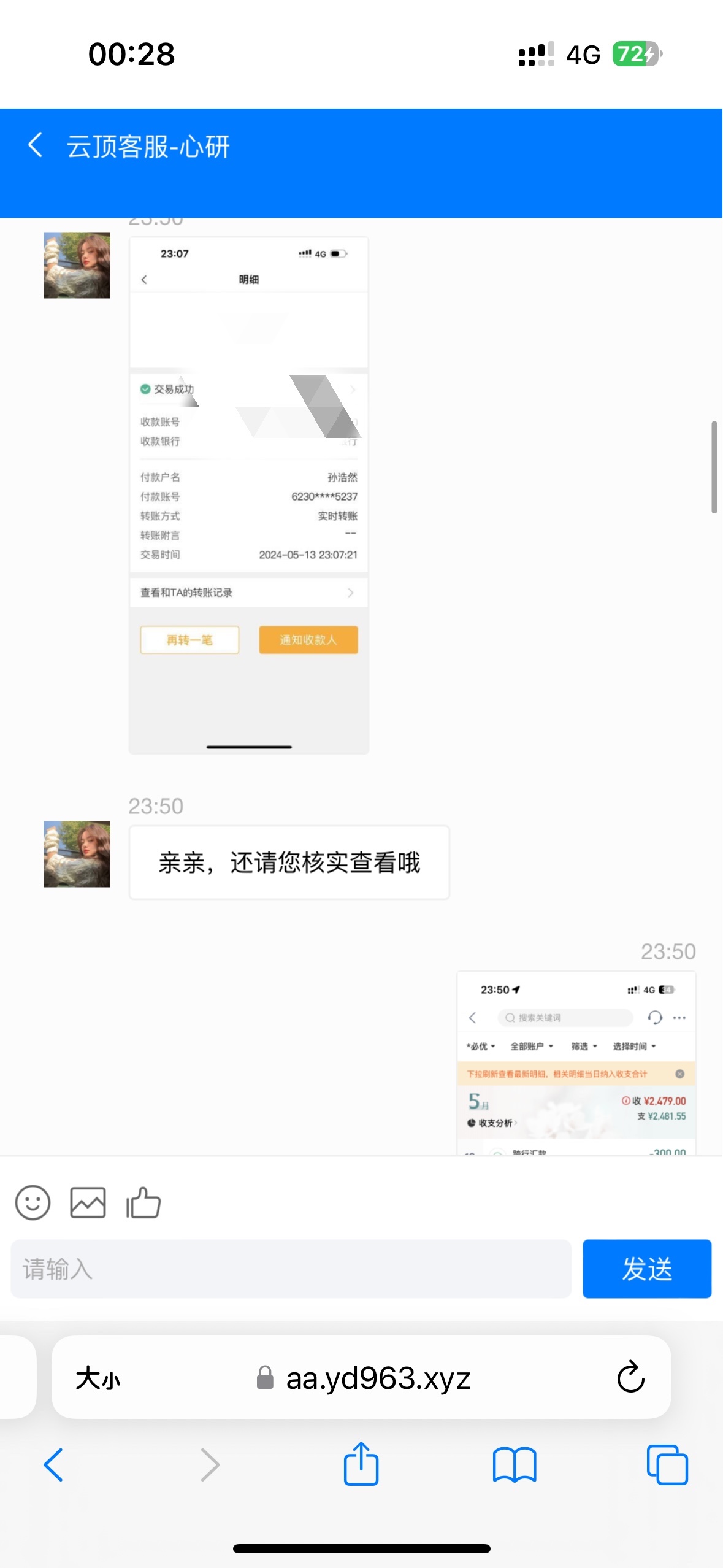
Task: Share this page from the browser
Action: (x=361, y=1464)
